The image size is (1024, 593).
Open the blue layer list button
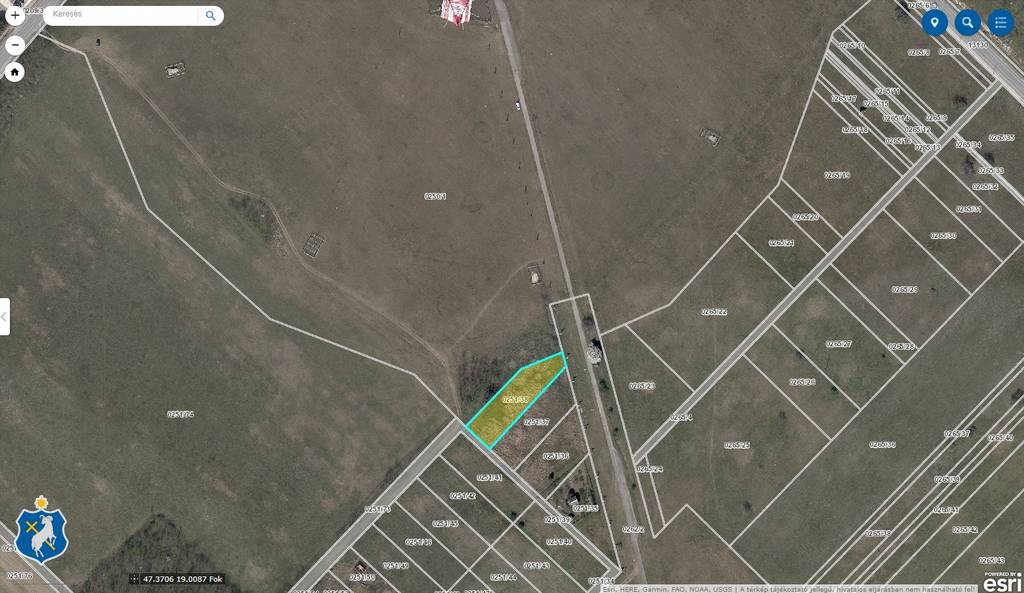[x=1000, y=23]
